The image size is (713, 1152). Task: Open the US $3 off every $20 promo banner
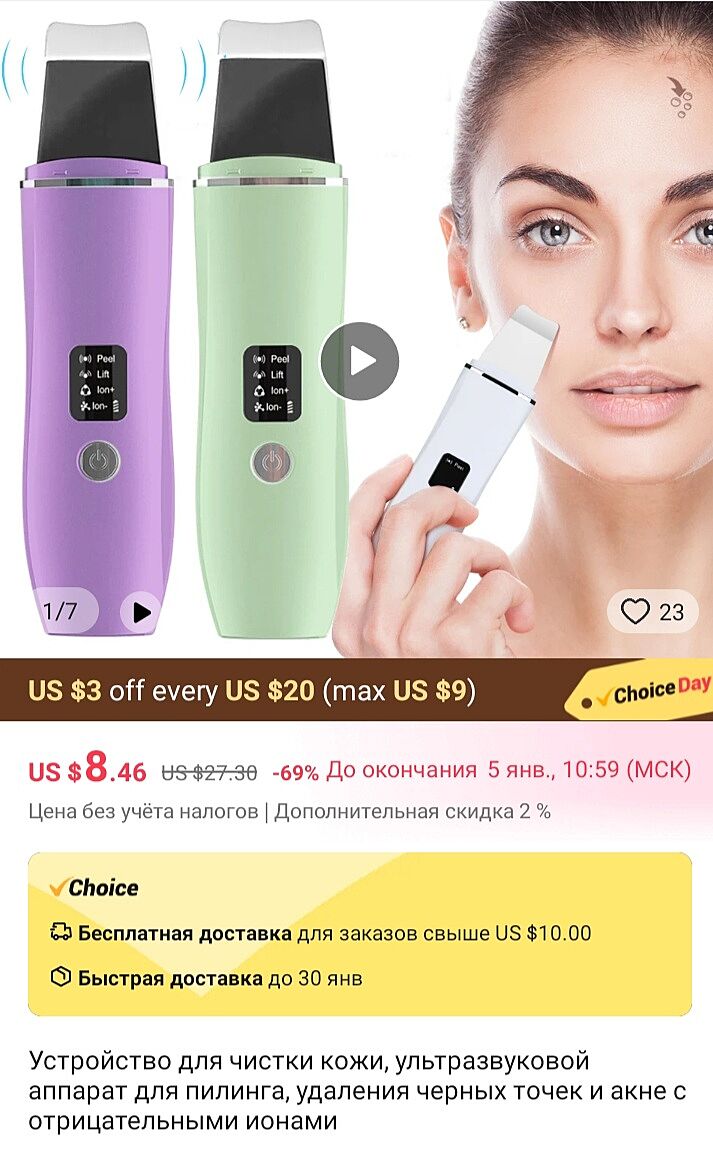[253, 691]
